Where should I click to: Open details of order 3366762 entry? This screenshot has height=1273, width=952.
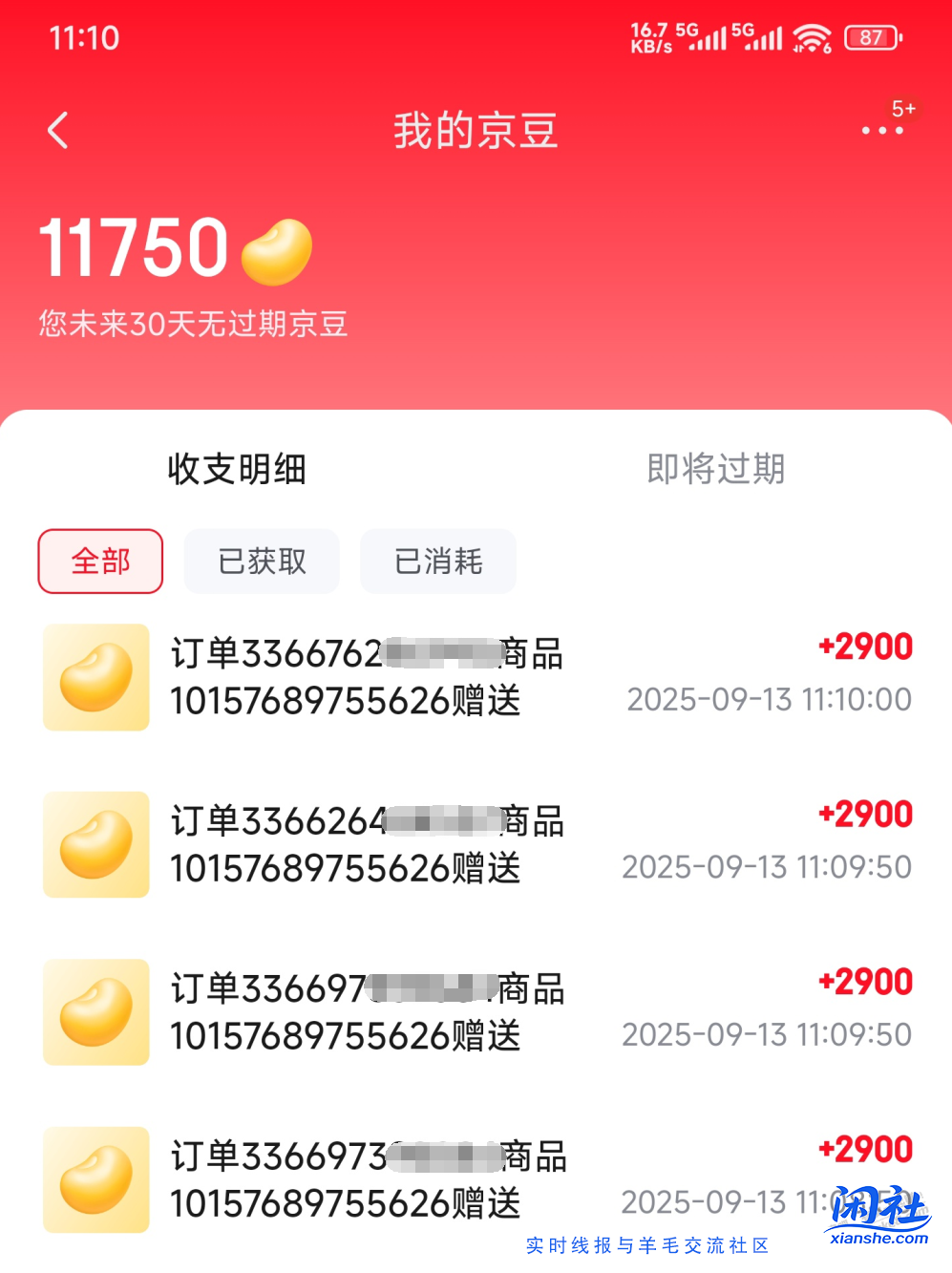pos(366,676)
